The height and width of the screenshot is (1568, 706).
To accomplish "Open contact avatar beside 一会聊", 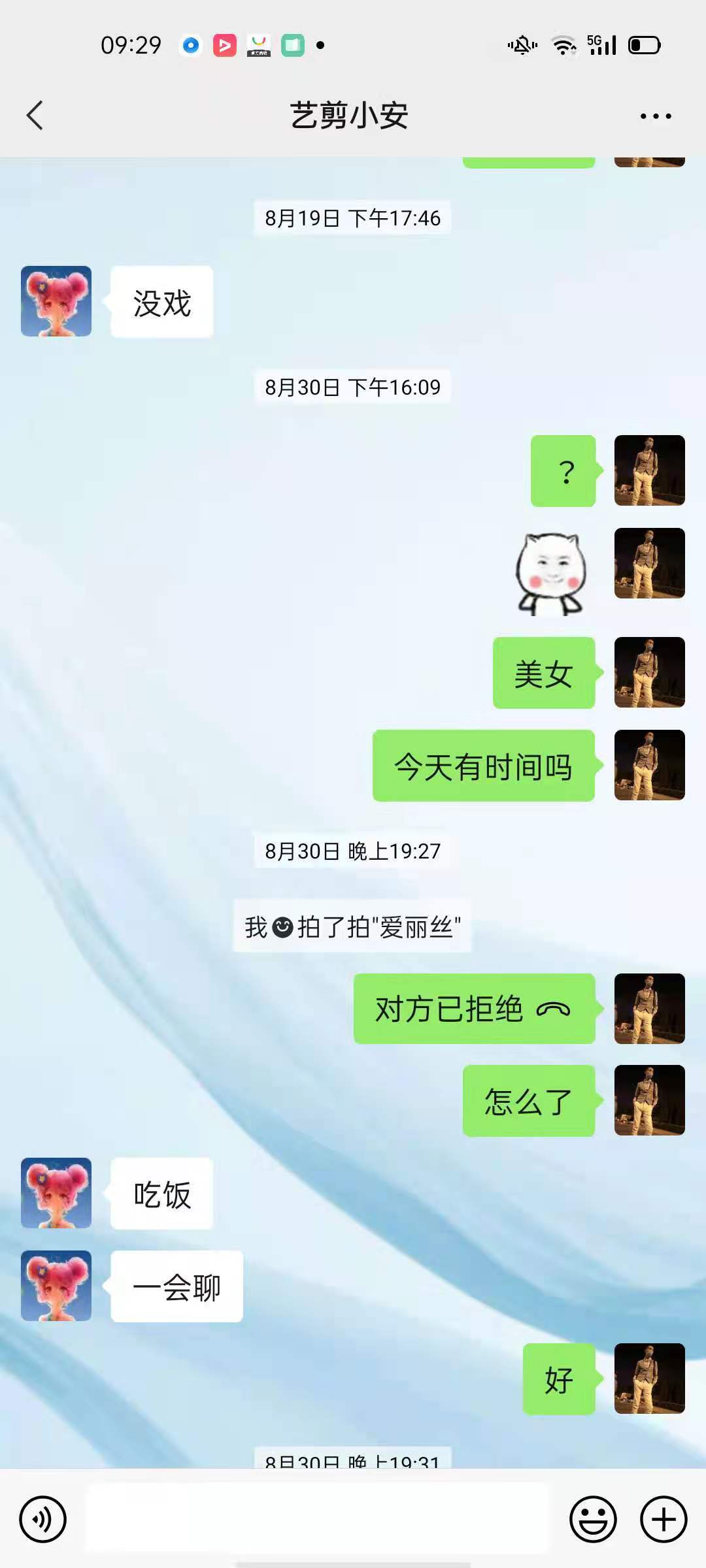I will pyautogui.click(x=56, y=1286).
